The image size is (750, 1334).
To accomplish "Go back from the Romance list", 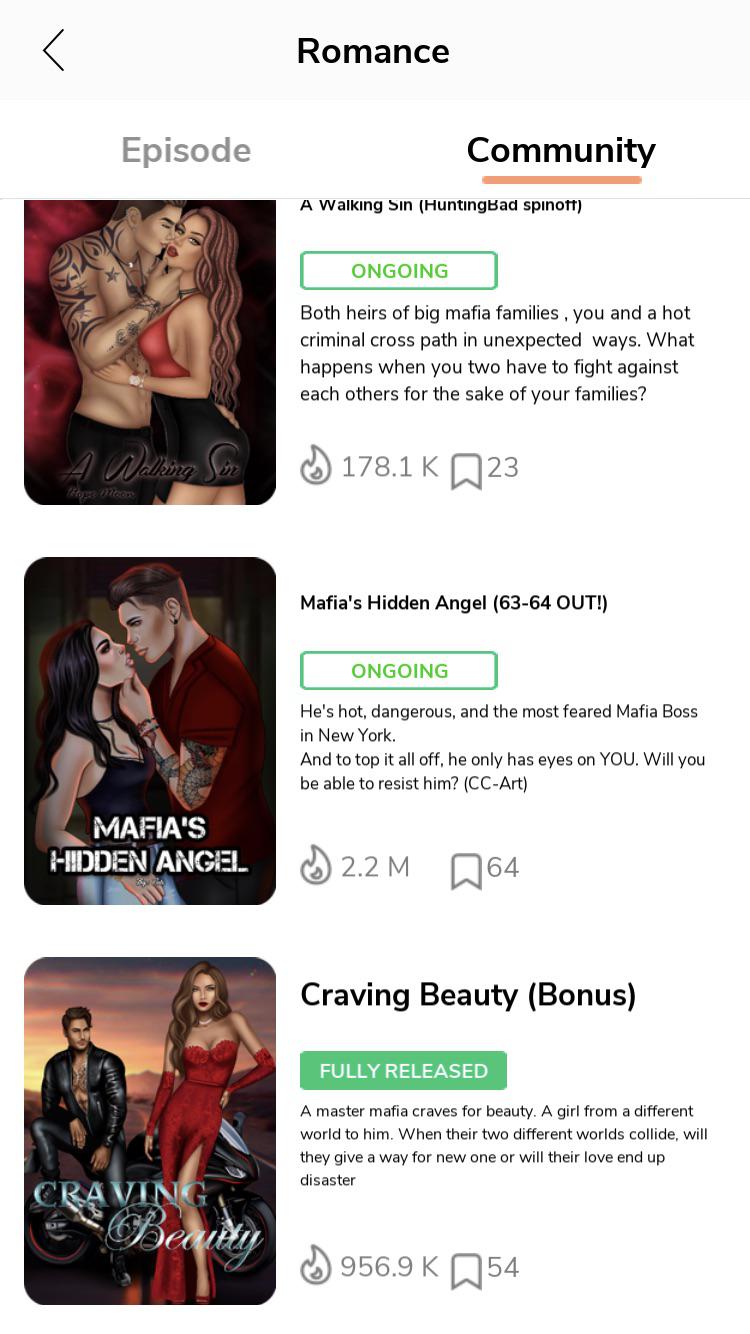I will point(54,50).
